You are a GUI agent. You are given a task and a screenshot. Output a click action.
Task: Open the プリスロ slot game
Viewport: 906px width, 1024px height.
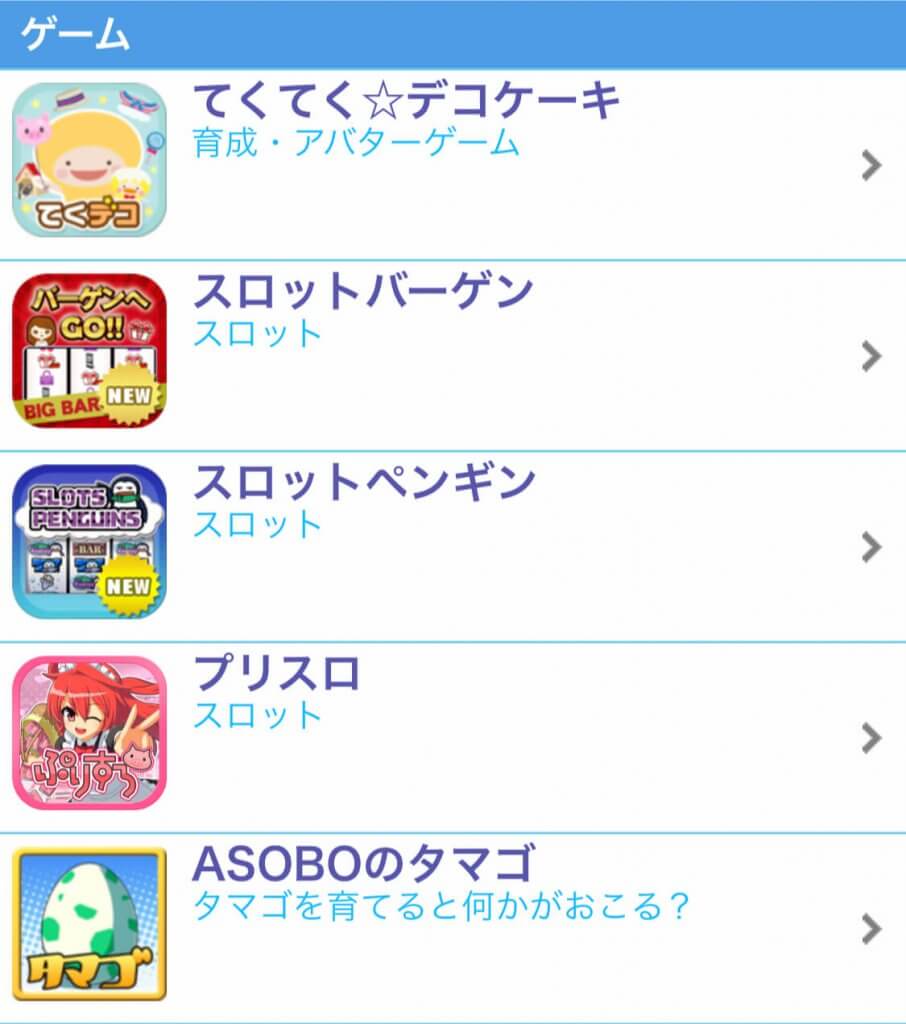[x=452, y=737]
